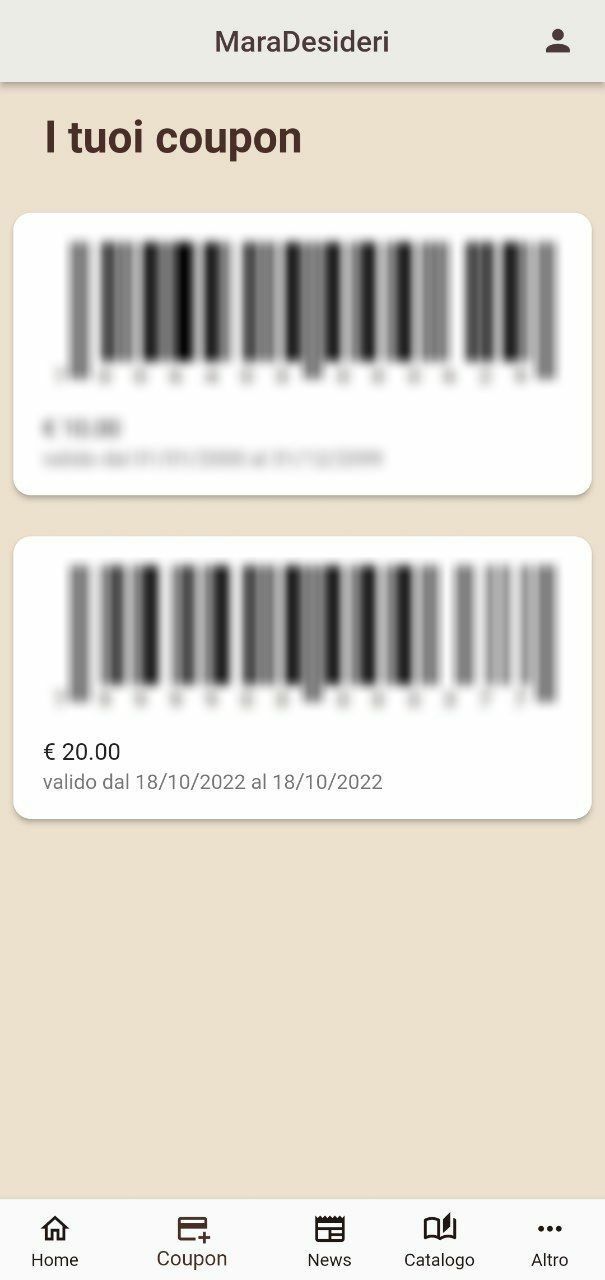The width and height of the screenshot is (605, 1280).
Task: Open the Catalogo tab
Action: [439, 1240]
